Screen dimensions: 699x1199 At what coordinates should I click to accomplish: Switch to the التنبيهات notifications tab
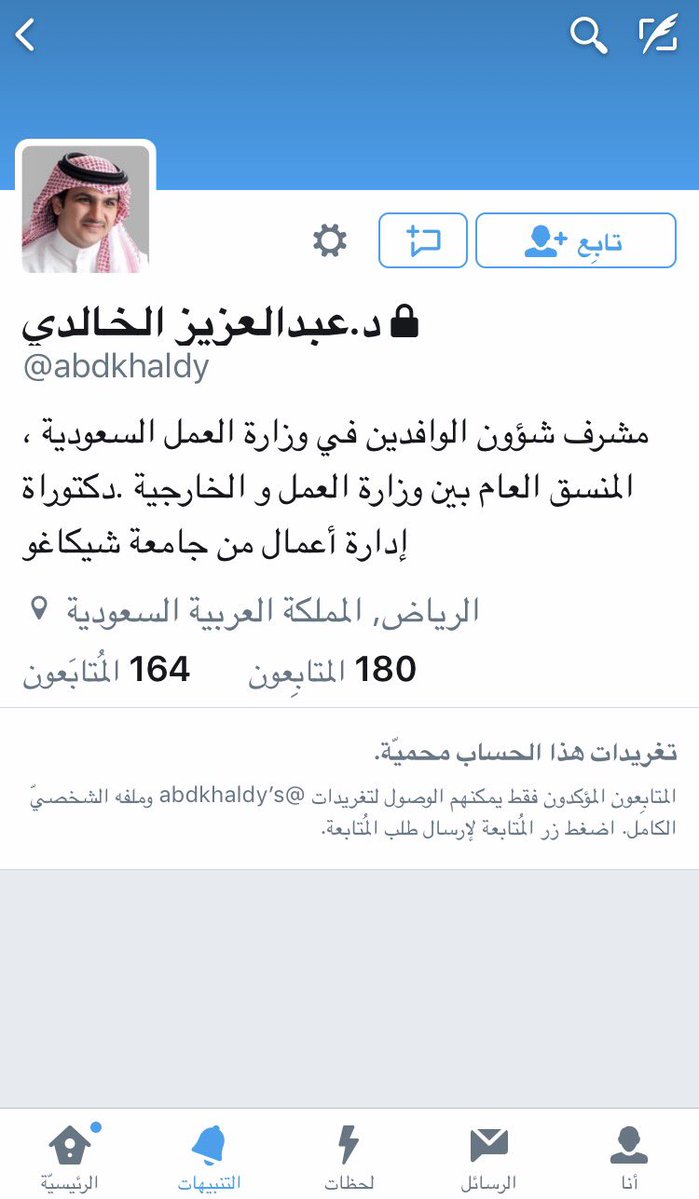pos(209,1156)
